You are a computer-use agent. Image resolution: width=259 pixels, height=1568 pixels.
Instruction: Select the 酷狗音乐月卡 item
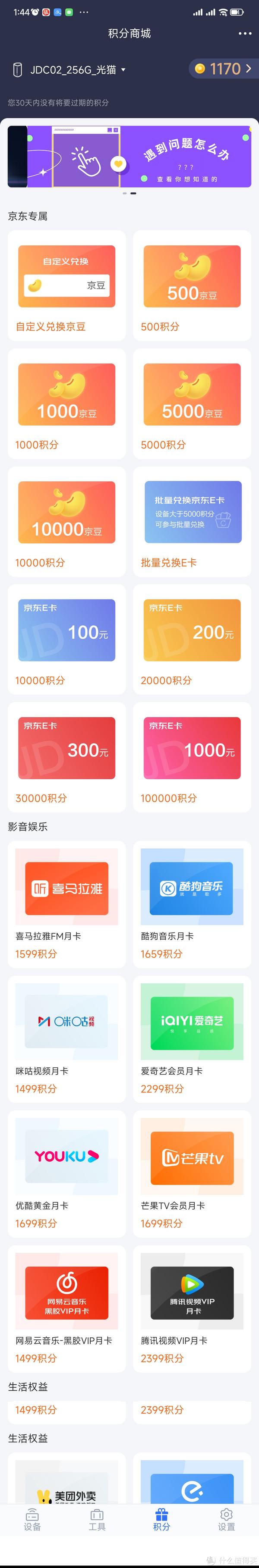tap(192, 903)
